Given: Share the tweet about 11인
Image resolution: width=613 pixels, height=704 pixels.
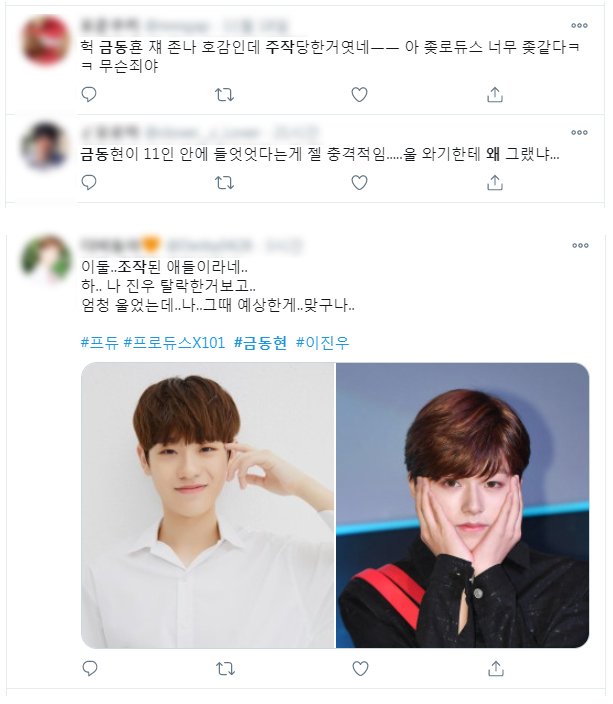Looking at the screenshot, I should point(494,183).
